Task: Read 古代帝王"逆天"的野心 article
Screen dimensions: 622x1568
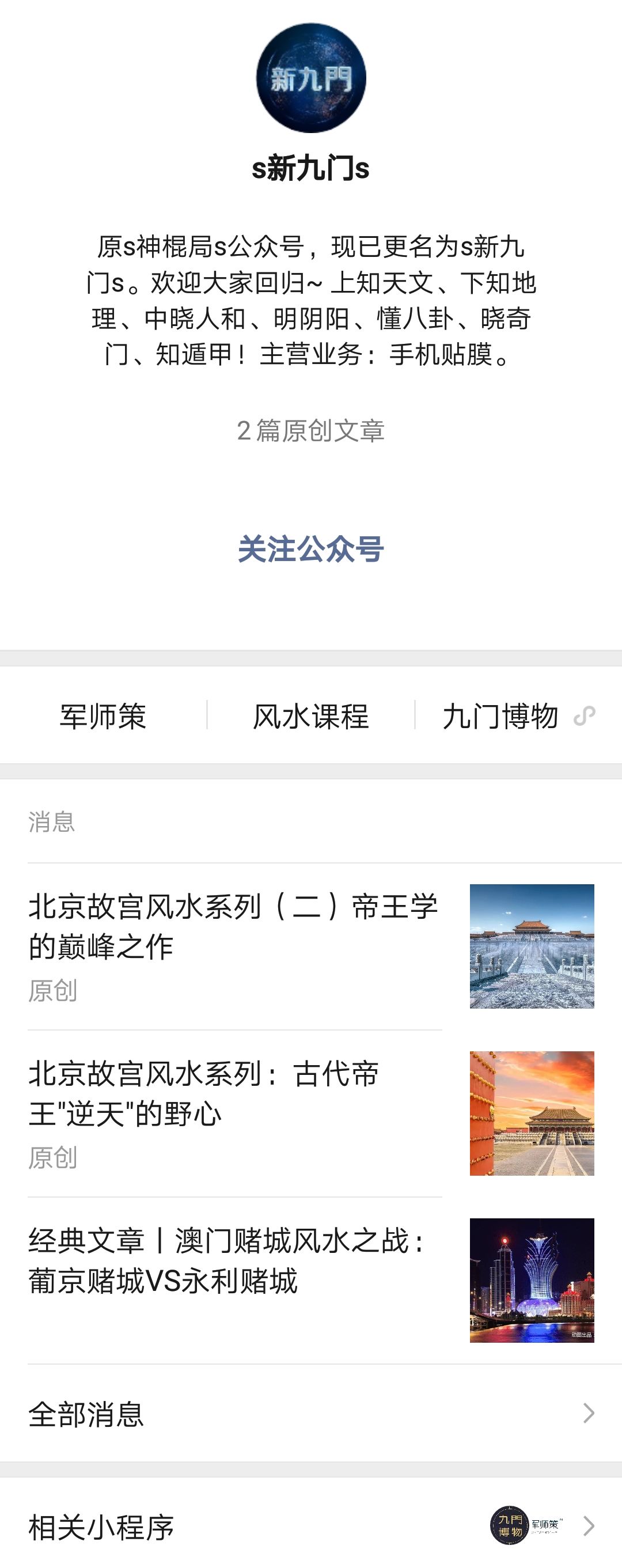Action: 204,1093
